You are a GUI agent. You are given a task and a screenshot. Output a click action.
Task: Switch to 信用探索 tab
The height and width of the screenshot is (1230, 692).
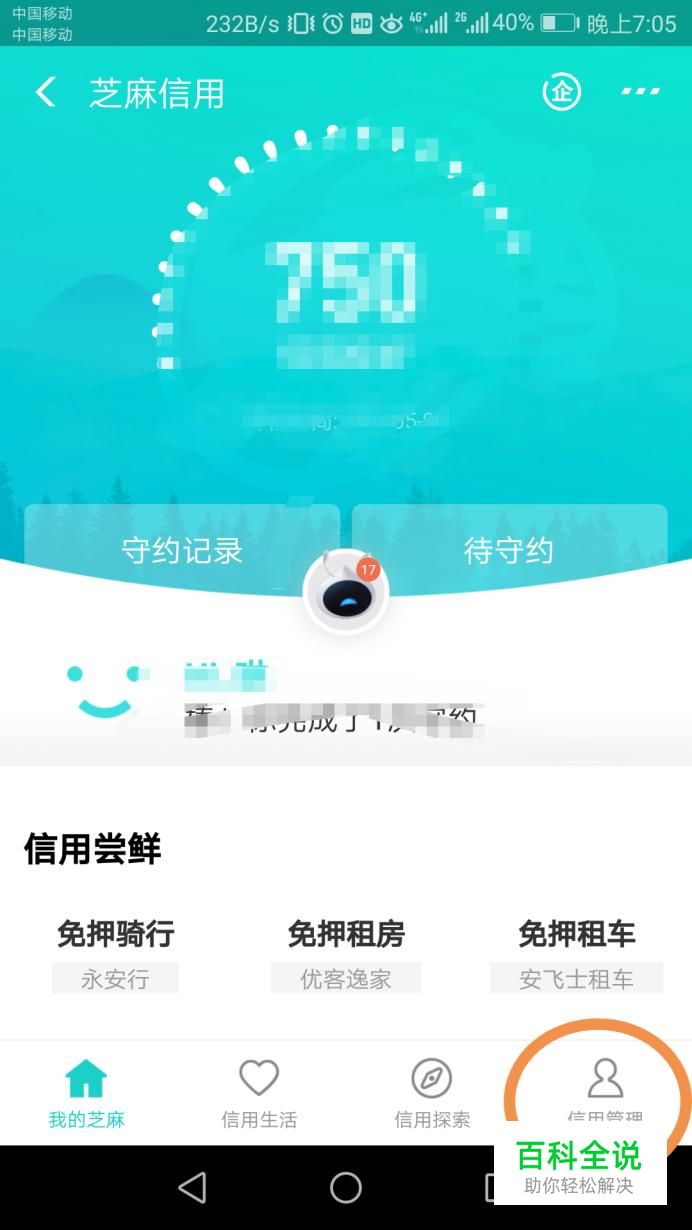pyautogui.click(x=432, y=1093)
